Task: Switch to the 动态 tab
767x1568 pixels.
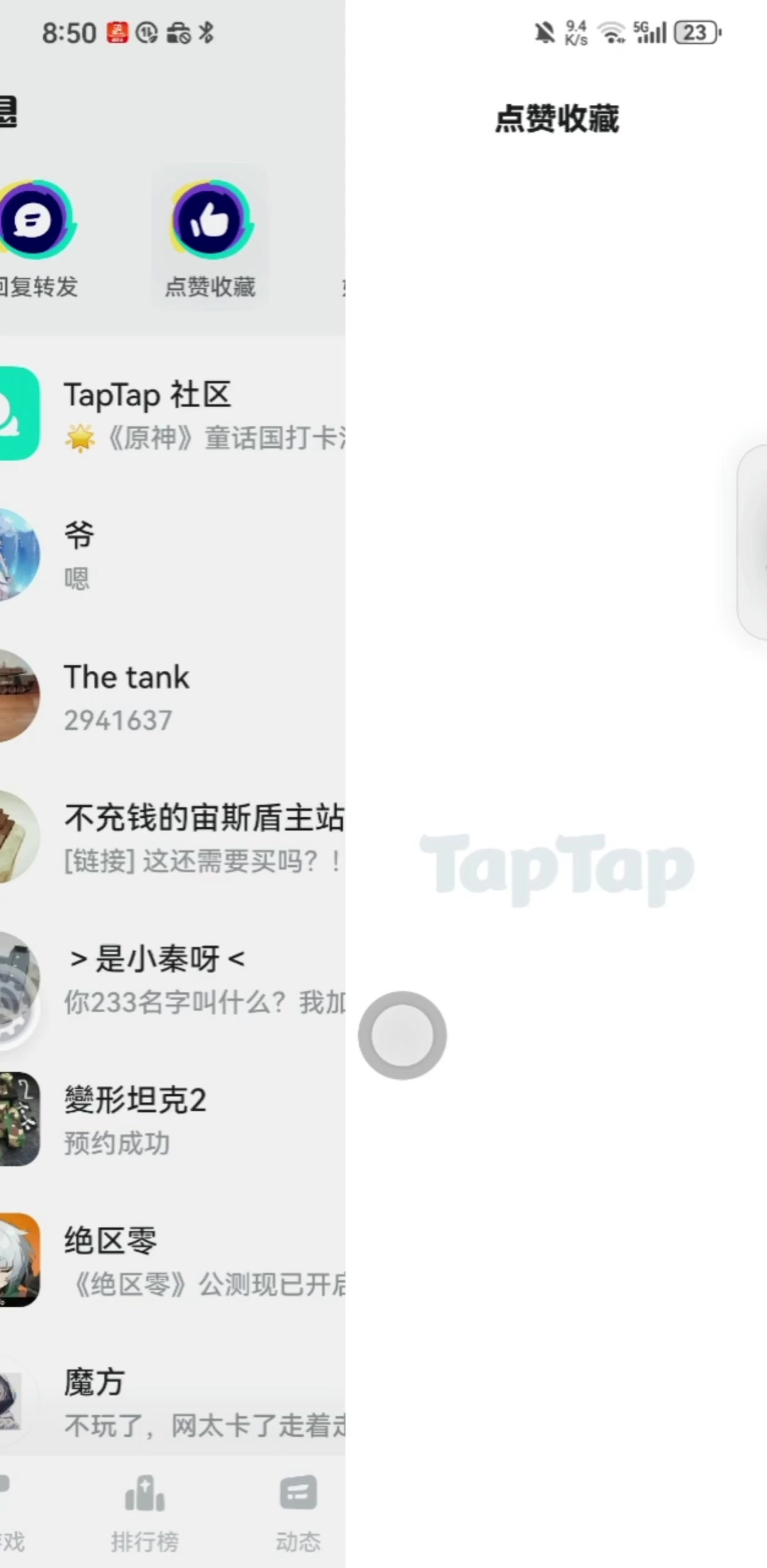Action: (x=298, y=1511)
